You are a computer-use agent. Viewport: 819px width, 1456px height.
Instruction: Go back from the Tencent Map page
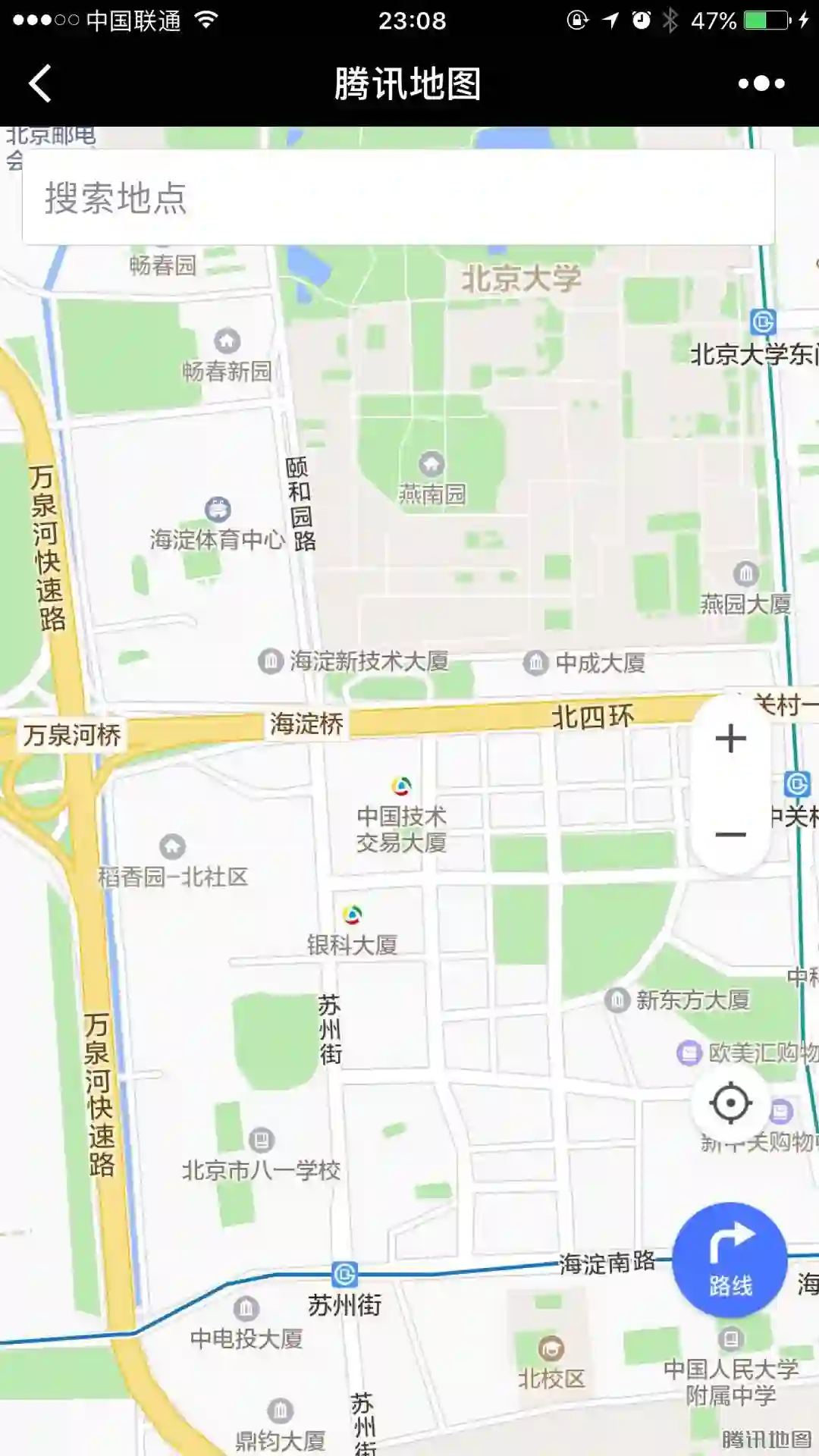tap(39, 83)
